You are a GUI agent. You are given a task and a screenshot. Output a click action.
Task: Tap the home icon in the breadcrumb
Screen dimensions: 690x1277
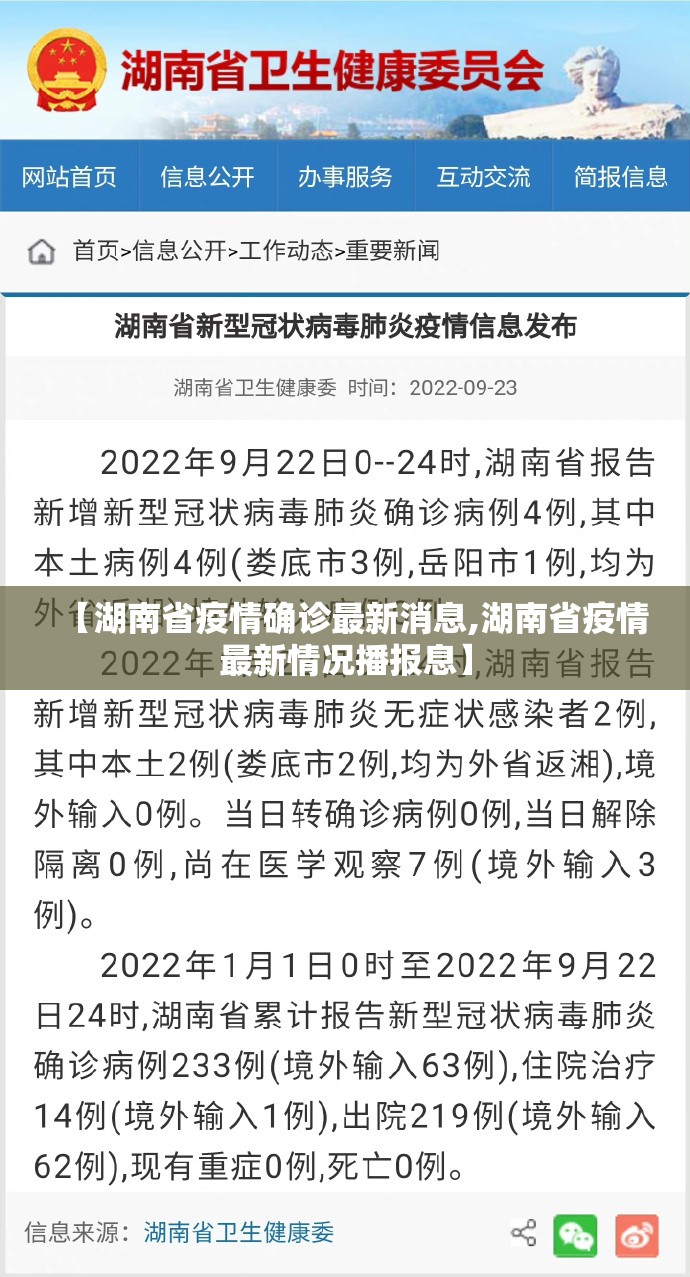(41, 251)
